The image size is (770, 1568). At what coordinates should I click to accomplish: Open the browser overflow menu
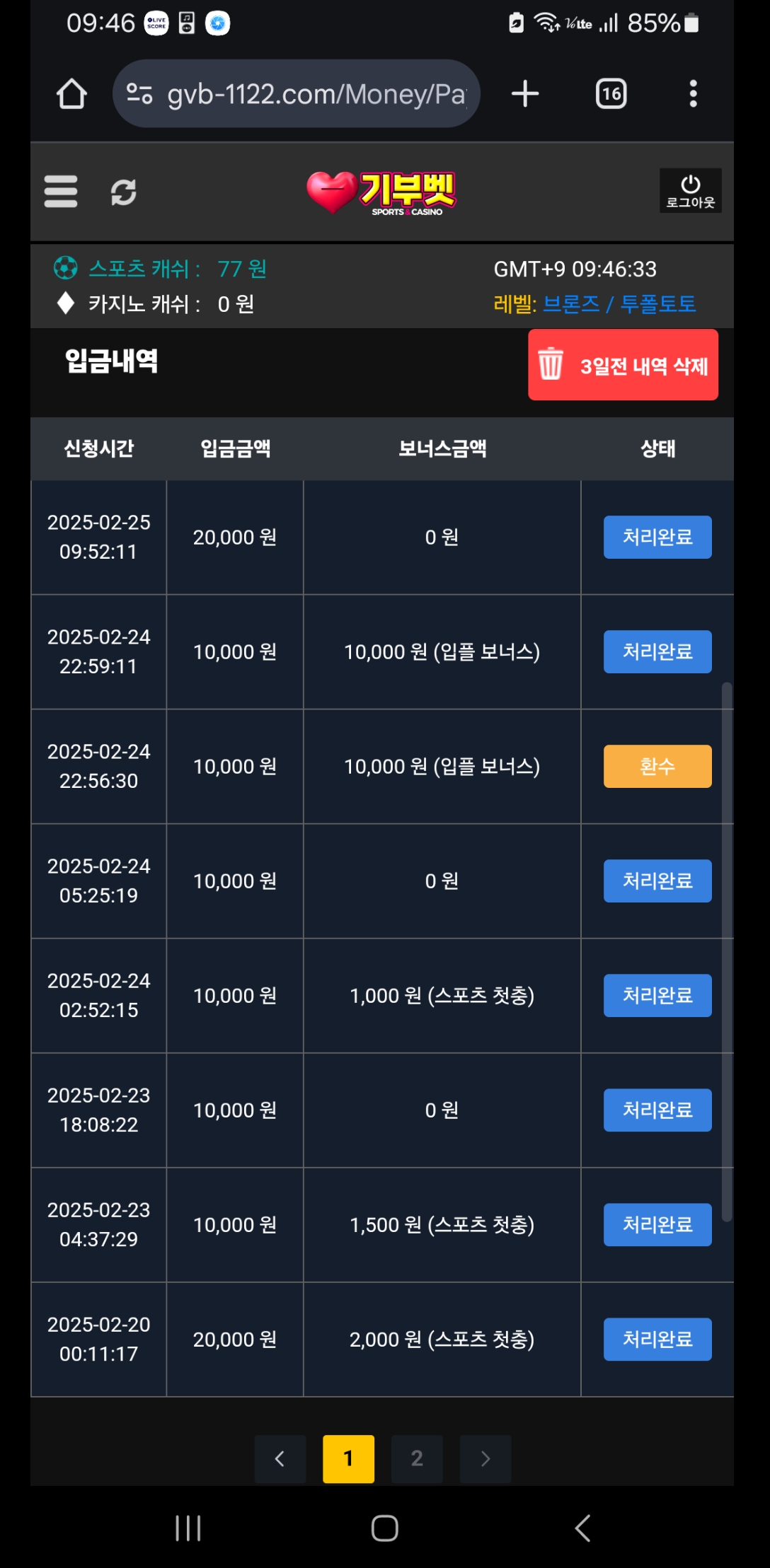coord(693,94)
